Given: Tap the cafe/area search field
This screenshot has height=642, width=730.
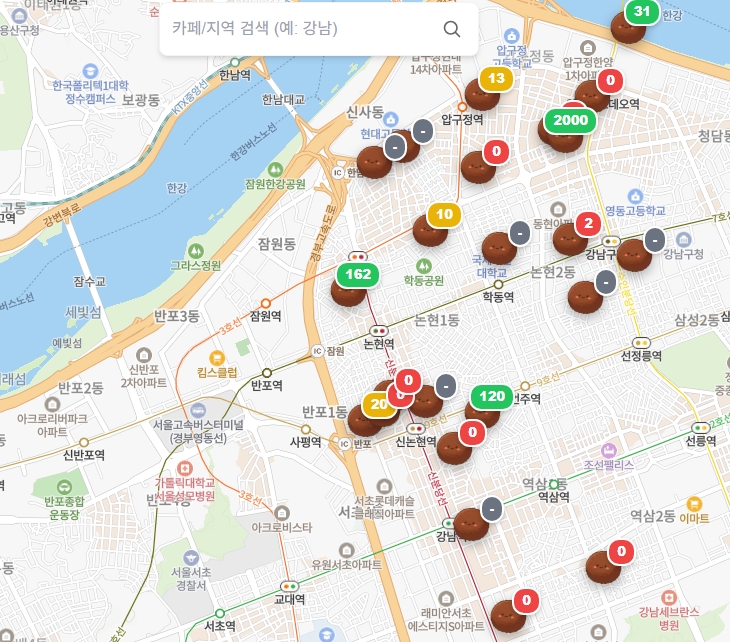Looking at the screenshot, I should click(300, 29).
